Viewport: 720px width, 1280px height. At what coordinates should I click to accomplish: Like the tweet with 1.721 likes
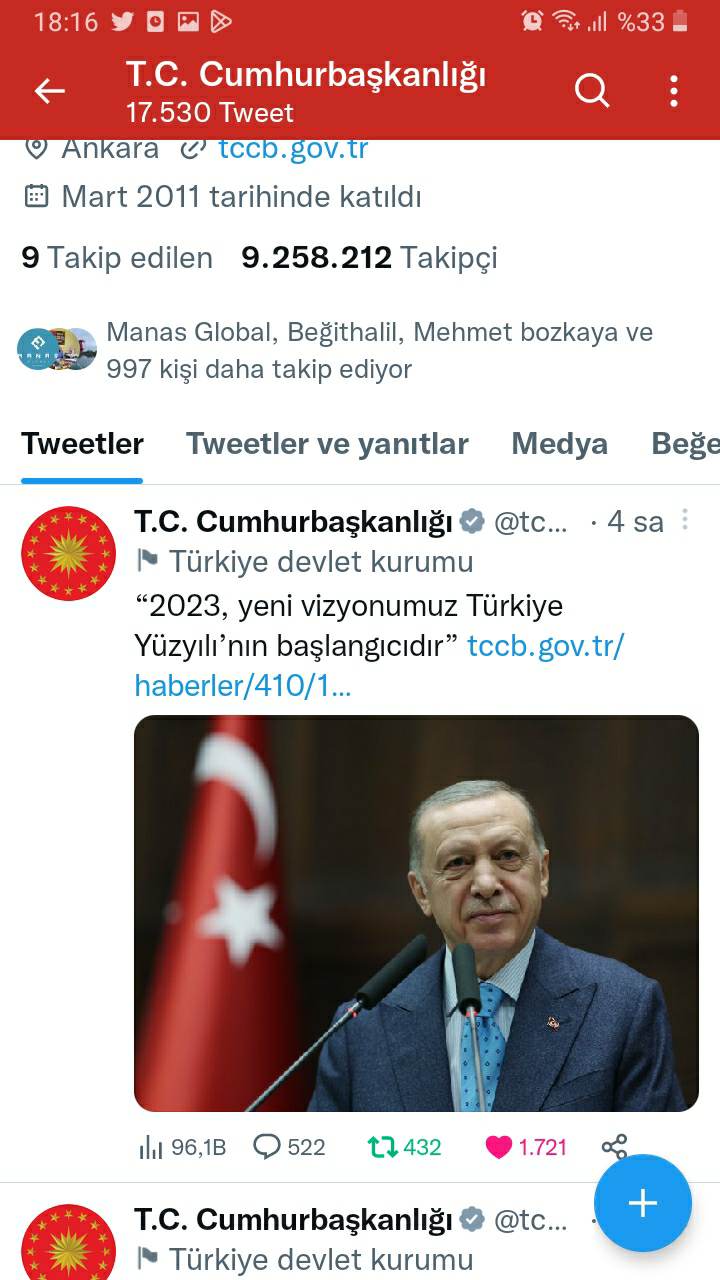[525, 1147]
